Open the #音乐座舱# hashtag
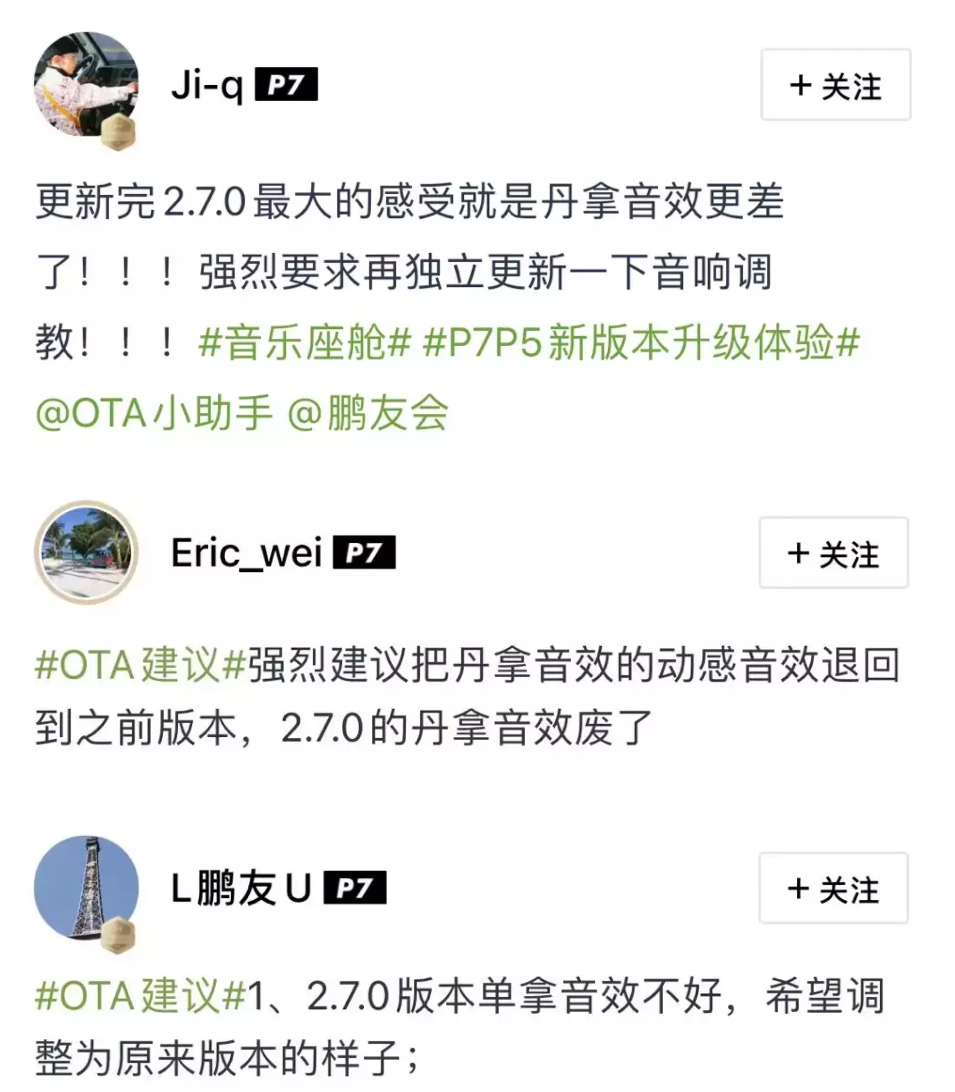This screenshot has height=1092, width=955. coord(305,345)
